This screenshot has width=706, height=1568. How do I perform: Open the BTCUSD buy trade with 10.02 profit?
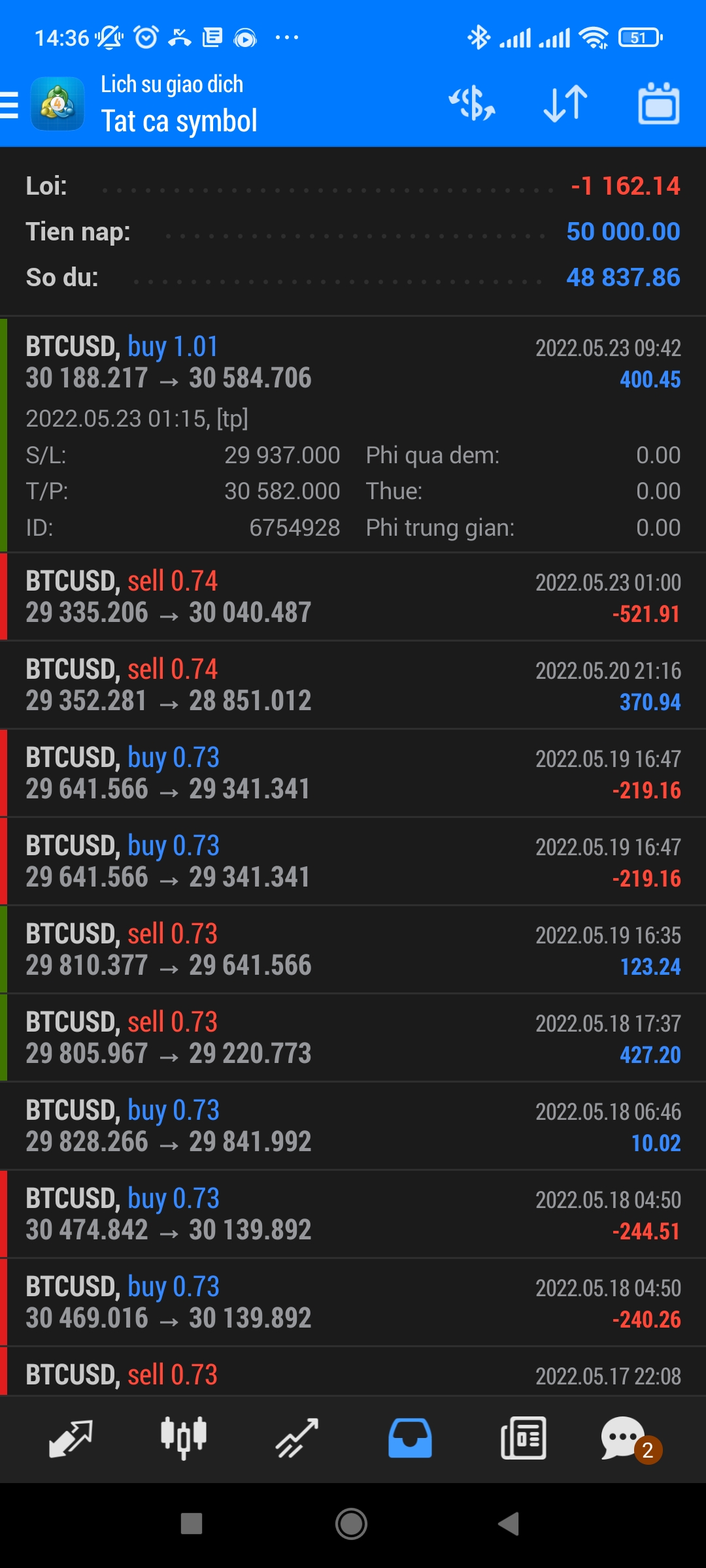tap(353, 1126)
